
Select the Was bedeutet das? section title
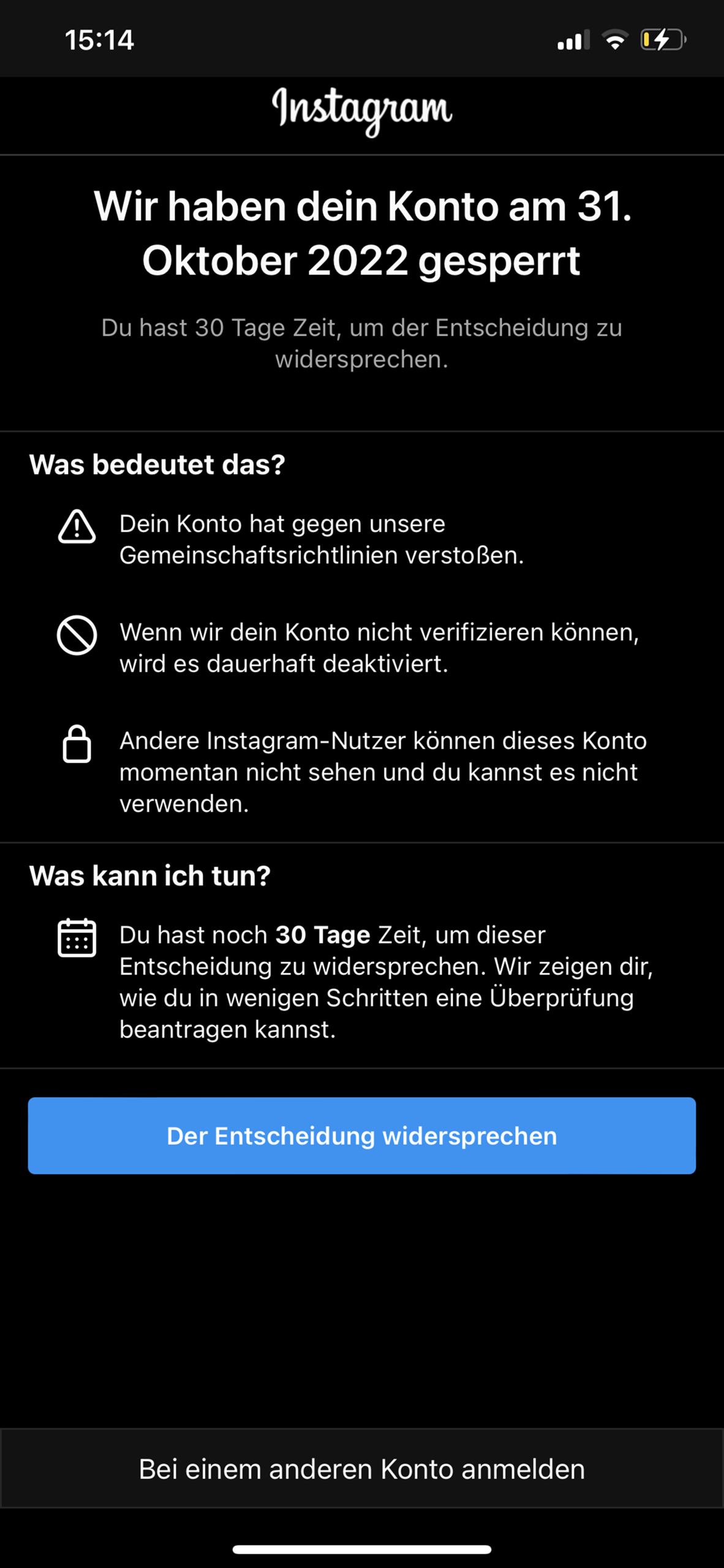[158, 464]
